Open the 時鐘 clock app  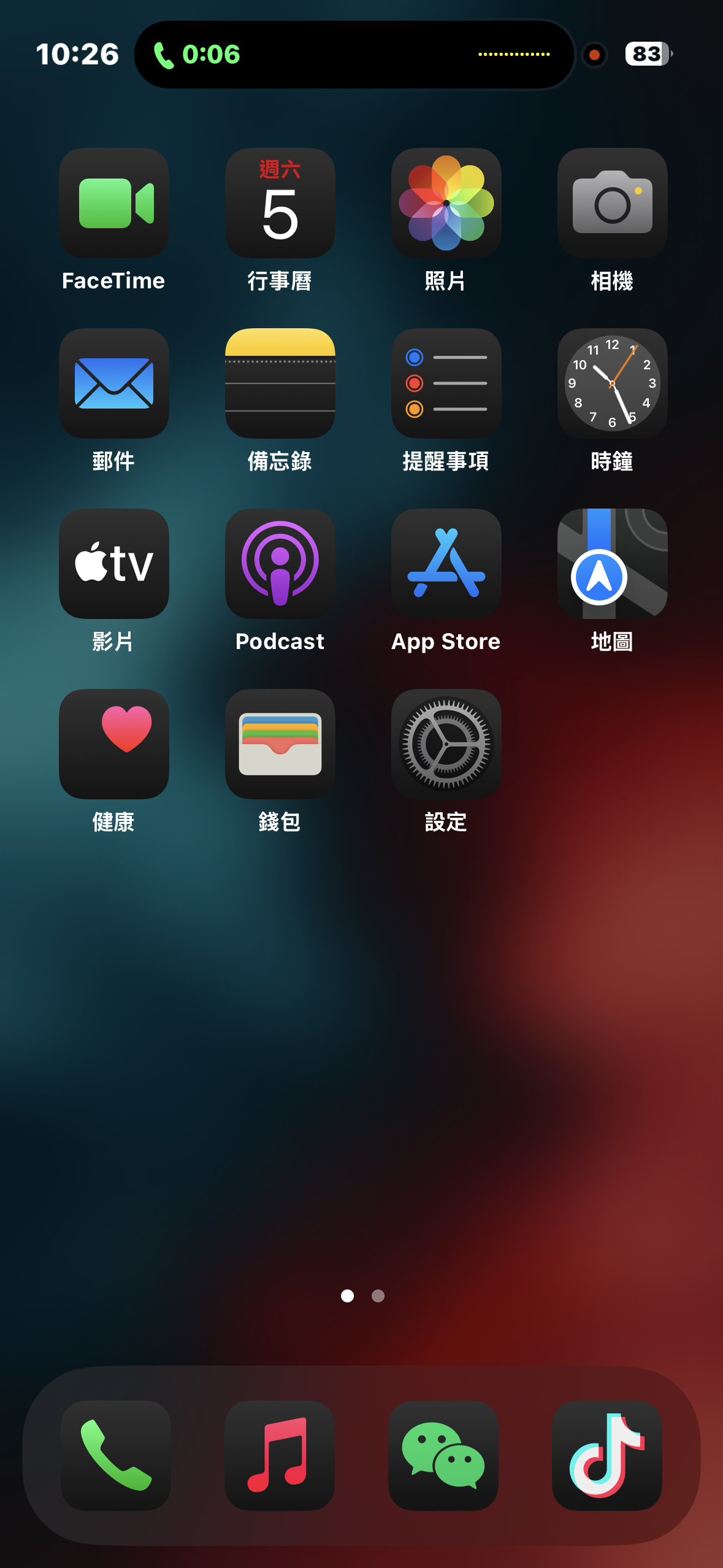pyautogui.click(x=612, y=383)
